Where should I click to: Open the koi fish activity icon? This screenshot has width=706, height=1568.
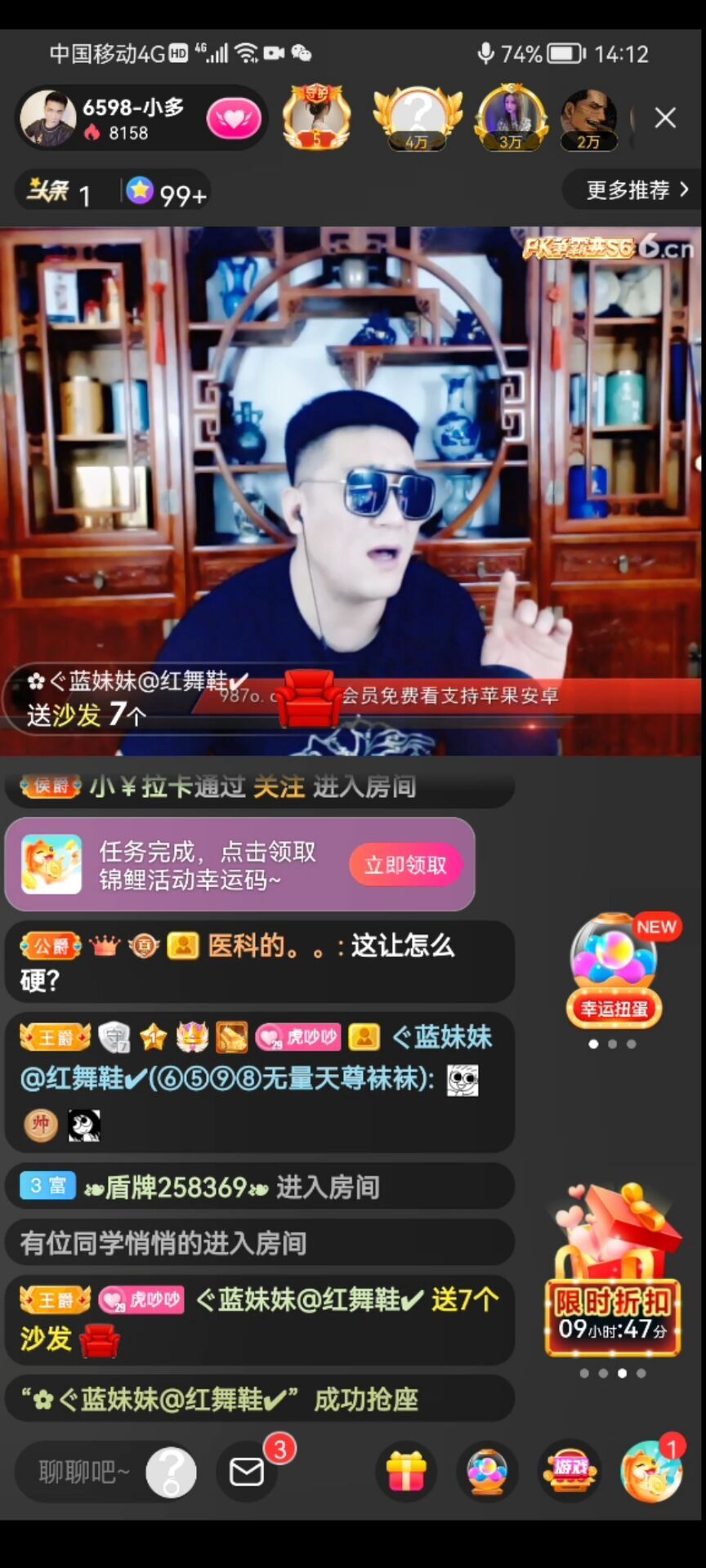tap(650, 1472)
